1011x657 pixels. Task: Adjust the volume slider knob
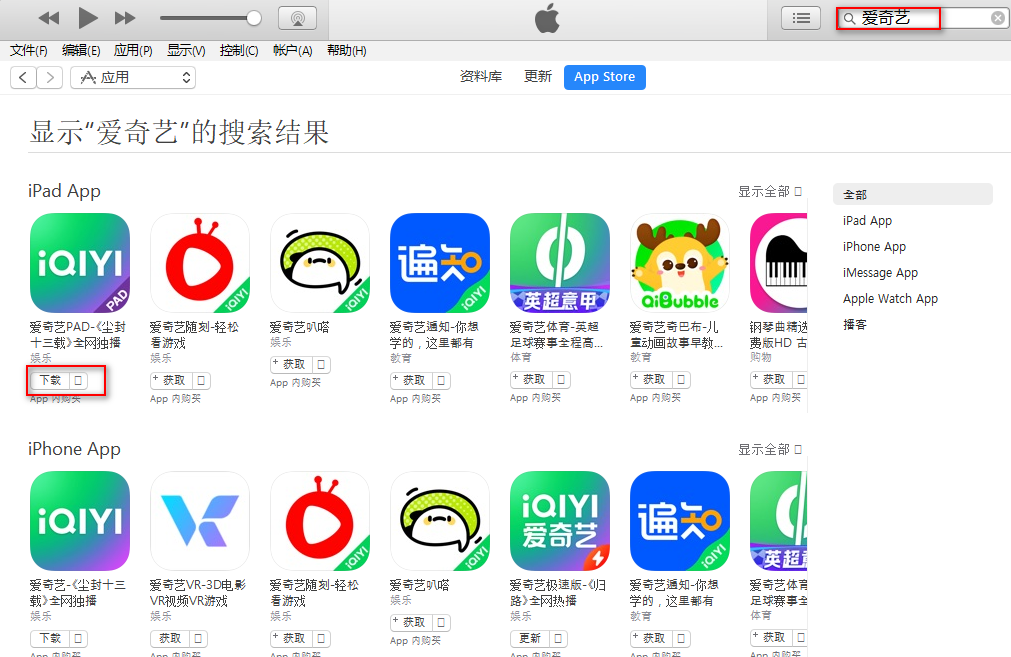[254, 18]
